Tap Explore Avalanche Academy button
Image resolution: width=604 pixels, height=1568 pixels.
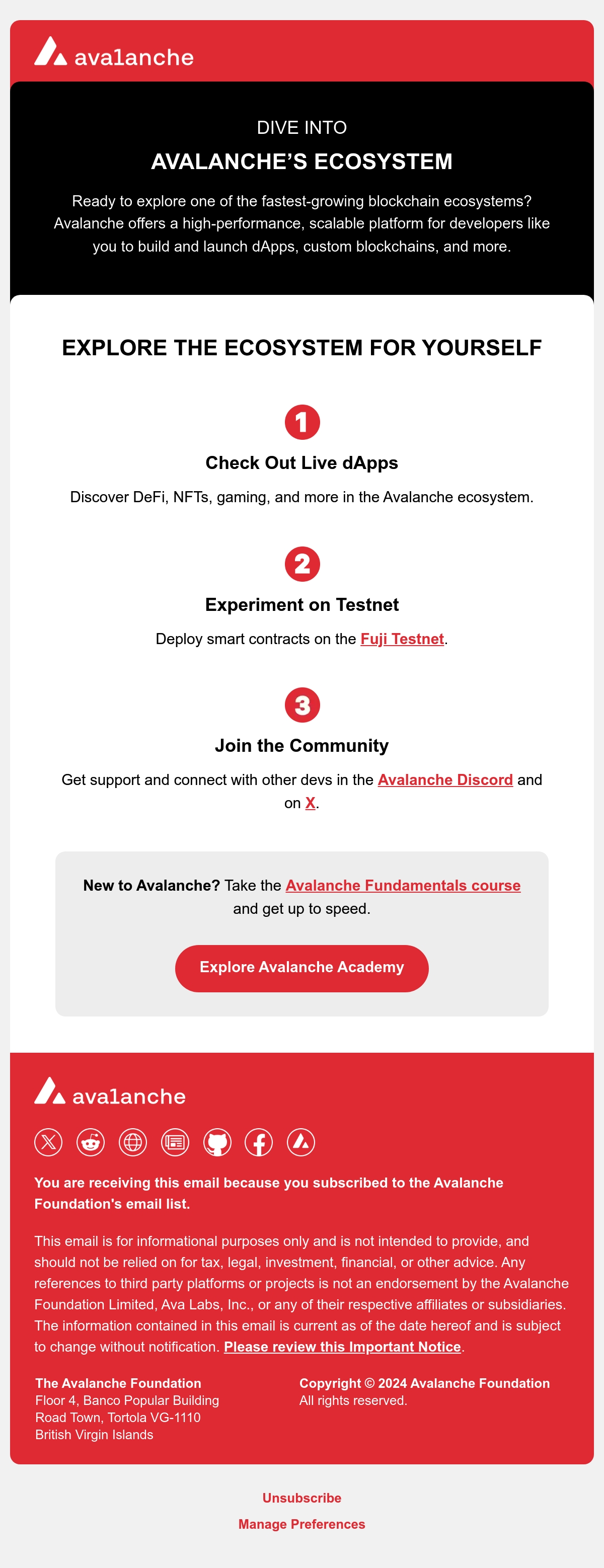coord(302,968)
